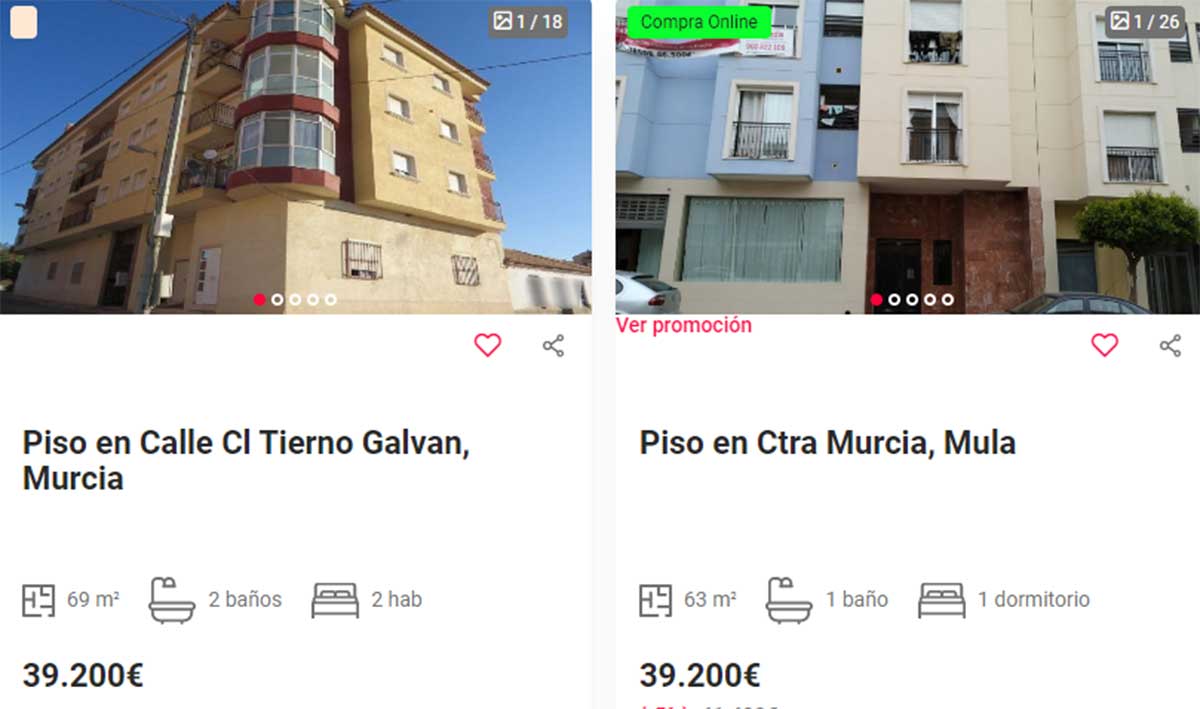
Task: Favorite the Ctra Murcia, Mula listing
Action: point(1104,346)
